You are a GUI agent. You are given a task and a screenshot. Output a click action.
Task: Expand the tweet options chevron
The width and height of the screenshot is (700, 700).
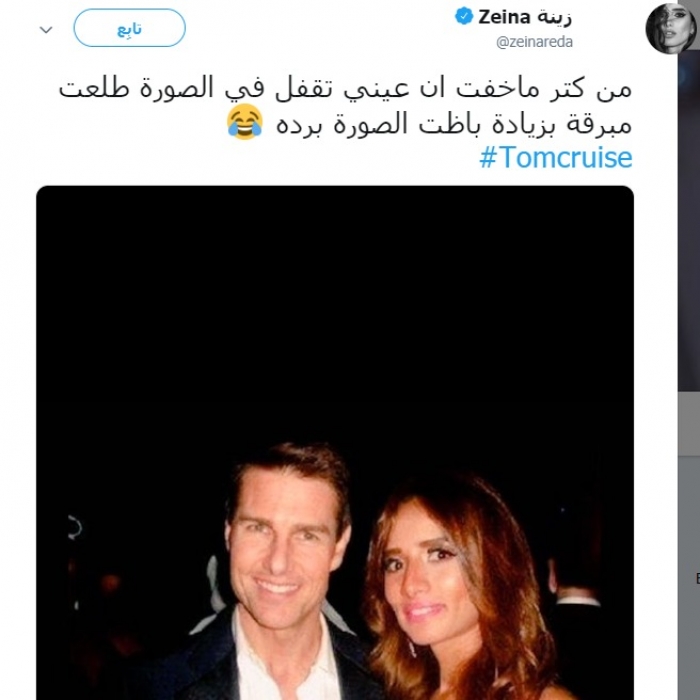point(46,30)
